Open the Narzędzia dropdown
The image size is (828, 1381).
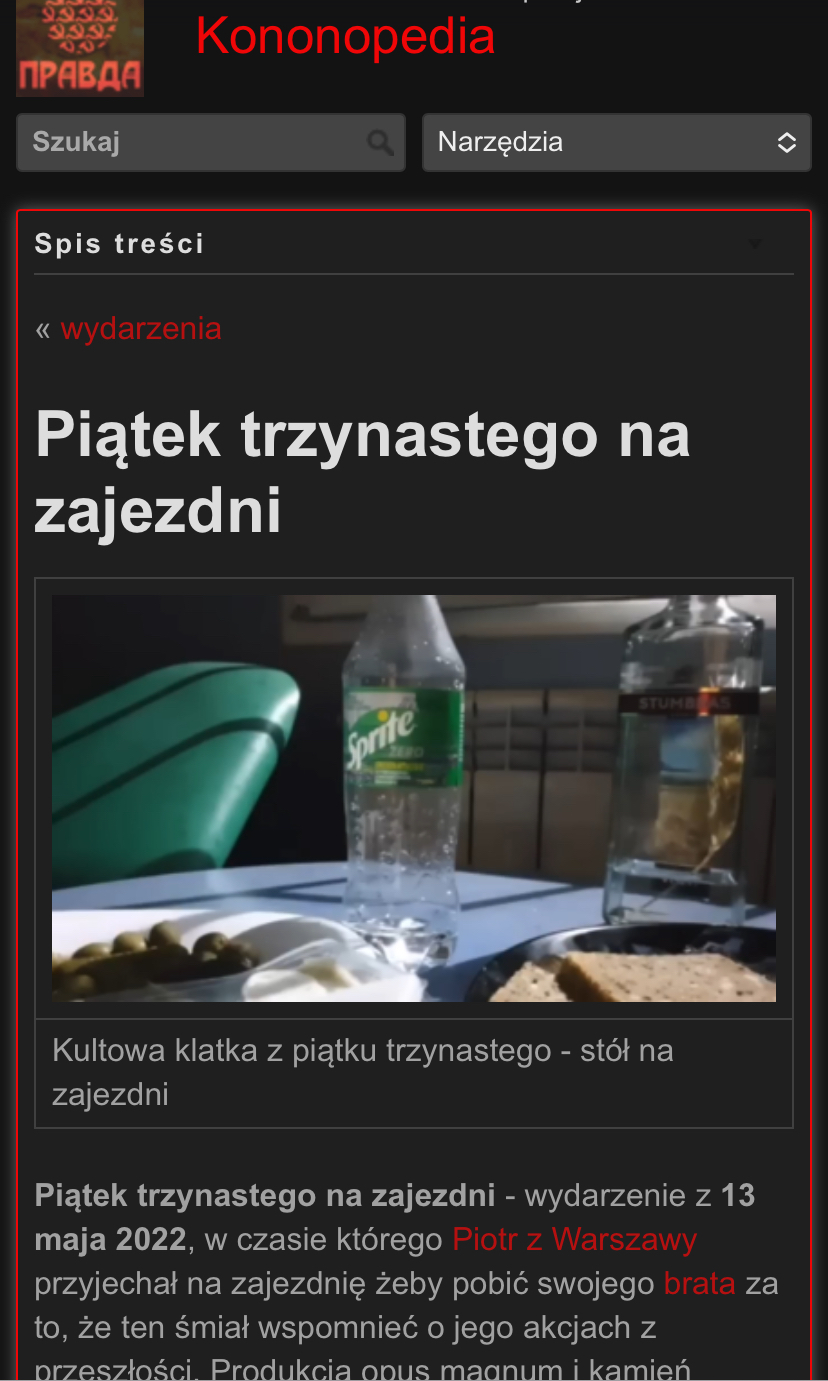(x=616, y=142)
